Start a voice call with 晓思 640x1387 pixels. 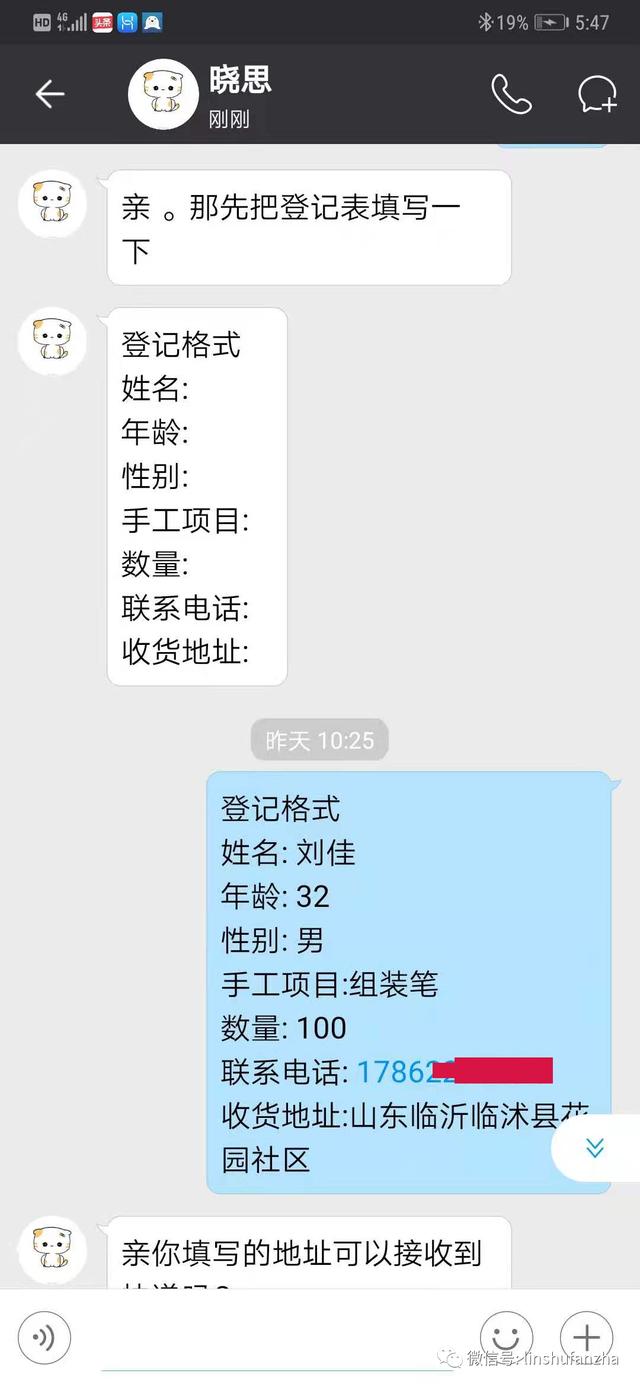coord(511,94)
